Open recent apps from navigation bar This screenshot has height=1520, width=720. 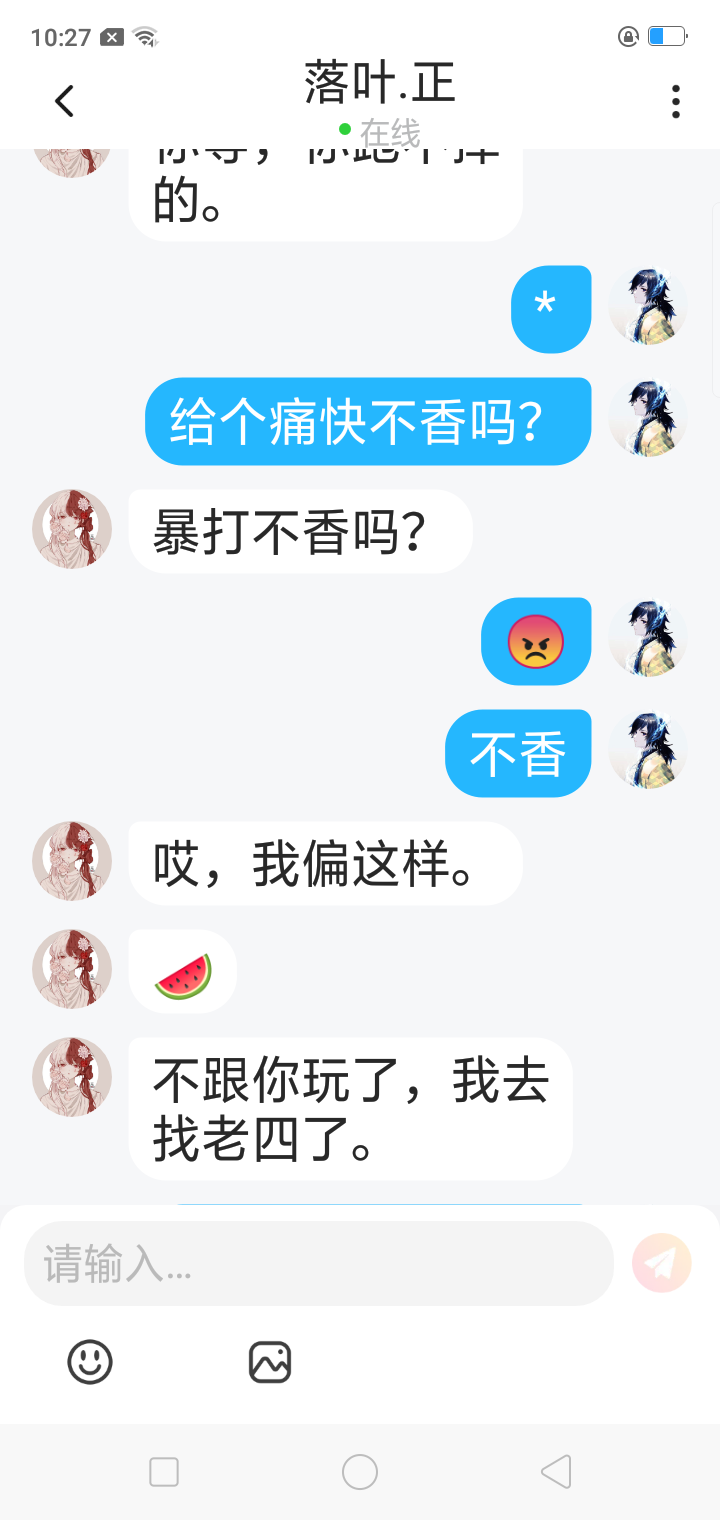(164, 1472)
